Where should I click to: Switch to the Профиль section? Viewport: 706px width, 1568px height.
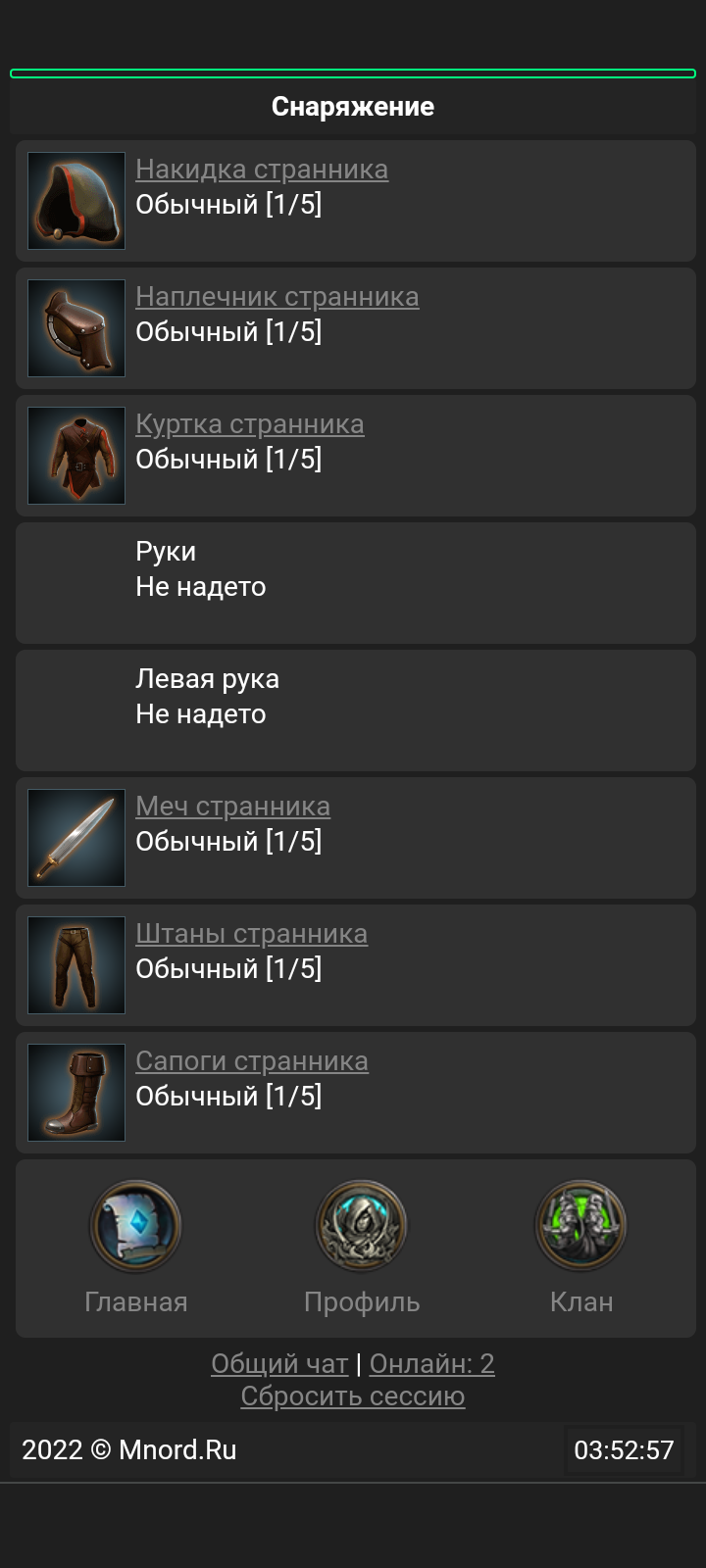[361, 1247]
